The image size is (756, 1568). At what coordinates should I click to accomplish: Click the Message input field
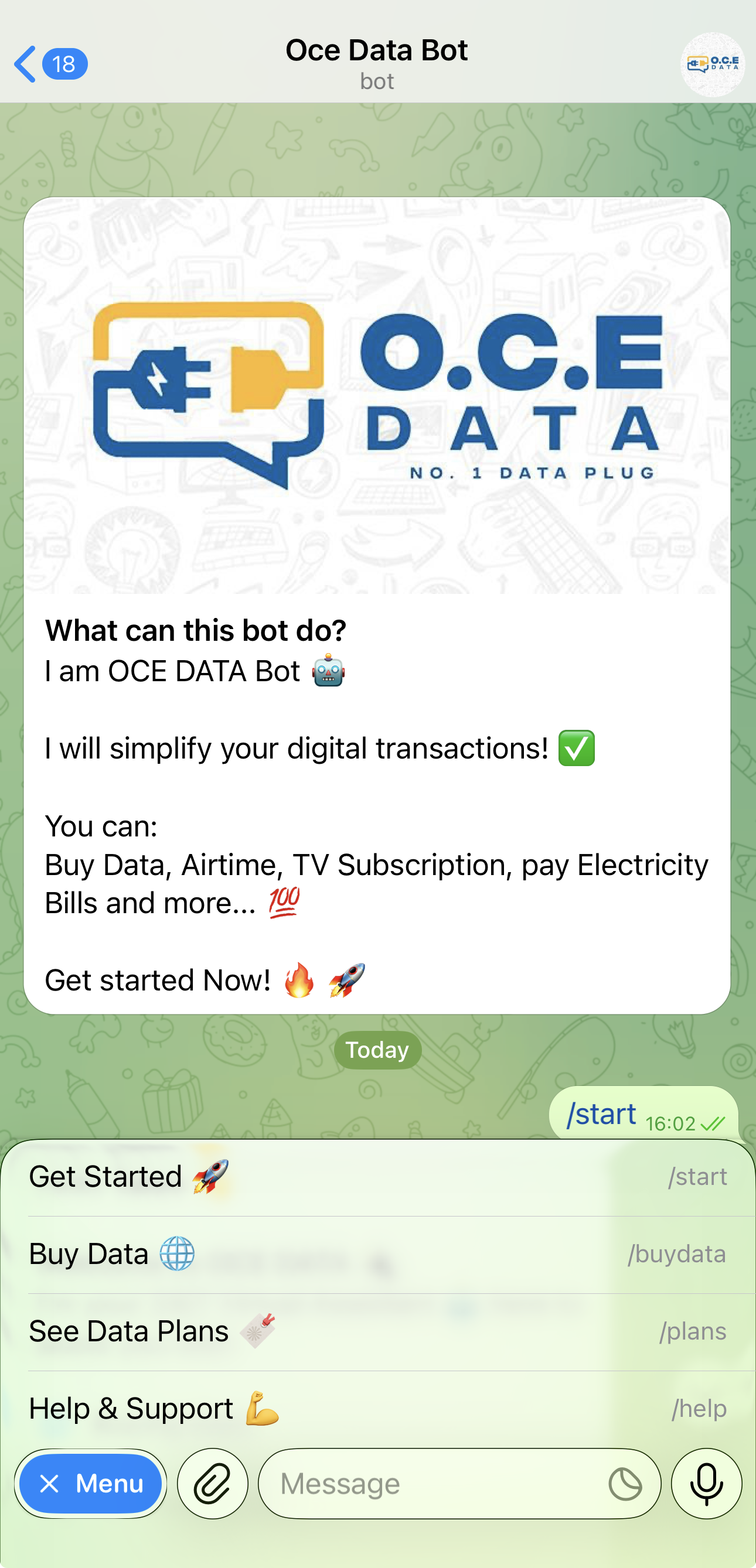point(427,1484)
